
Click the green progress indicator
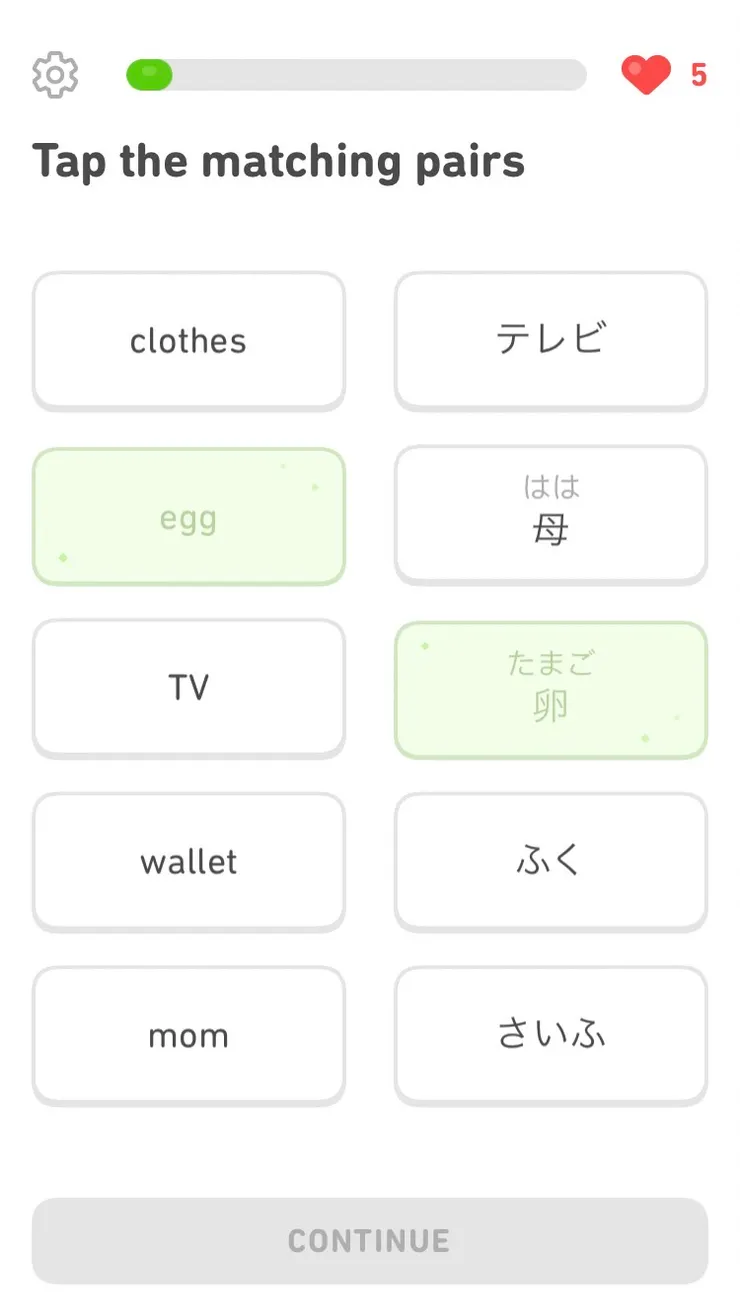pos(149,75)
